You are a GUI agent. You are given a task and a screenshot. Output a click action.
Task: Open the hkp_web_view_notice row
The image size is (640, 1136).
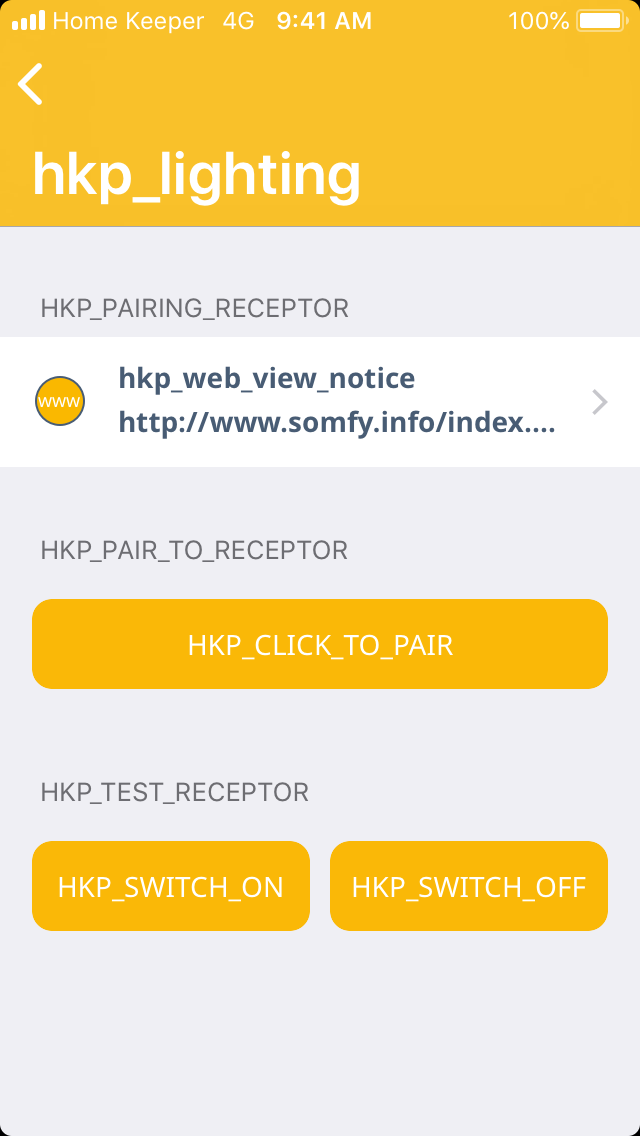point(320,402)
